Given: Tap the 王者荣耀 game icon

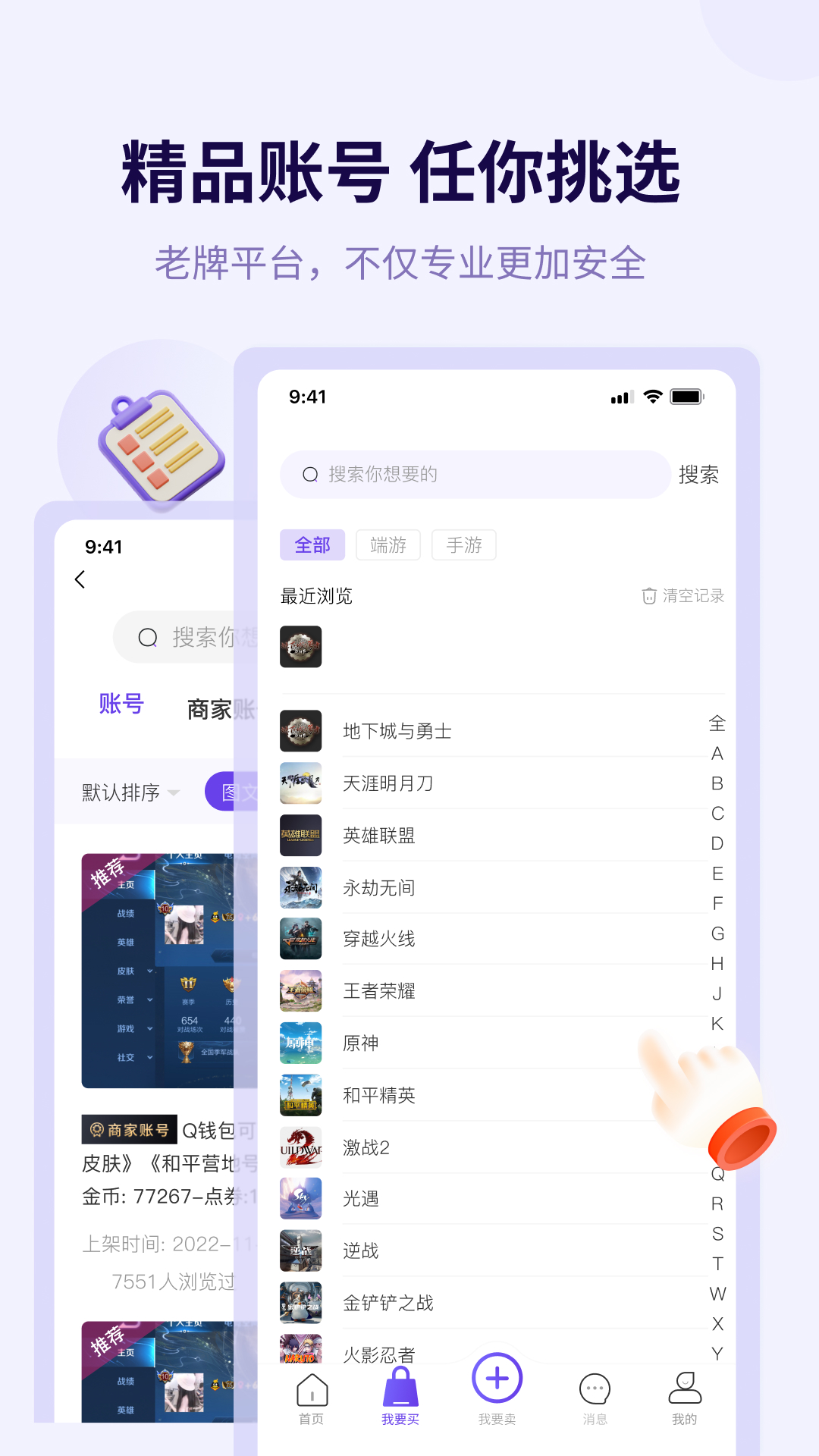Looking at the screenshot, I should point(300,990).
